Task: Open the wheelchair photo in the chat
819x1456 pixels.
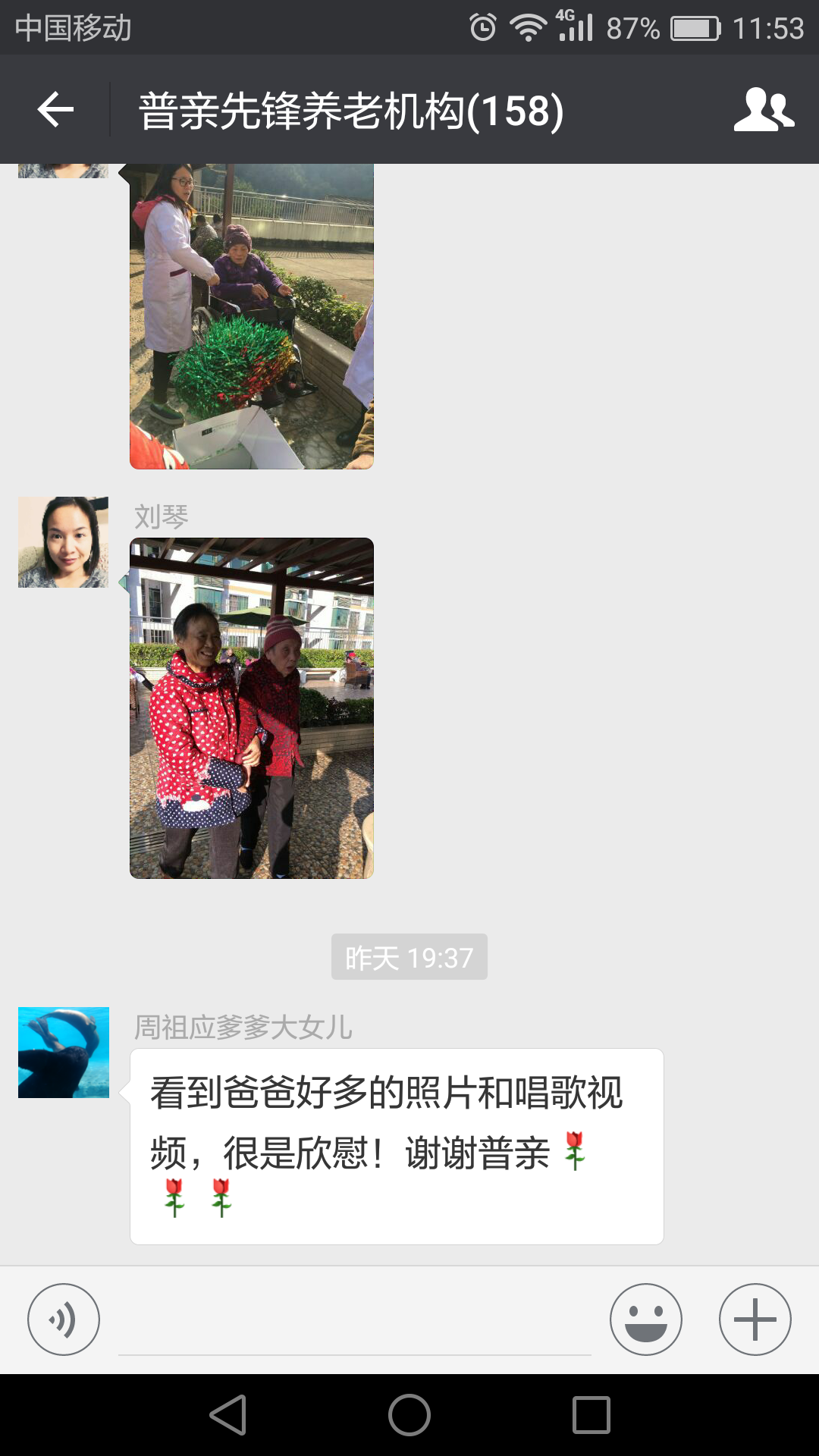Action: coord(252,316)
